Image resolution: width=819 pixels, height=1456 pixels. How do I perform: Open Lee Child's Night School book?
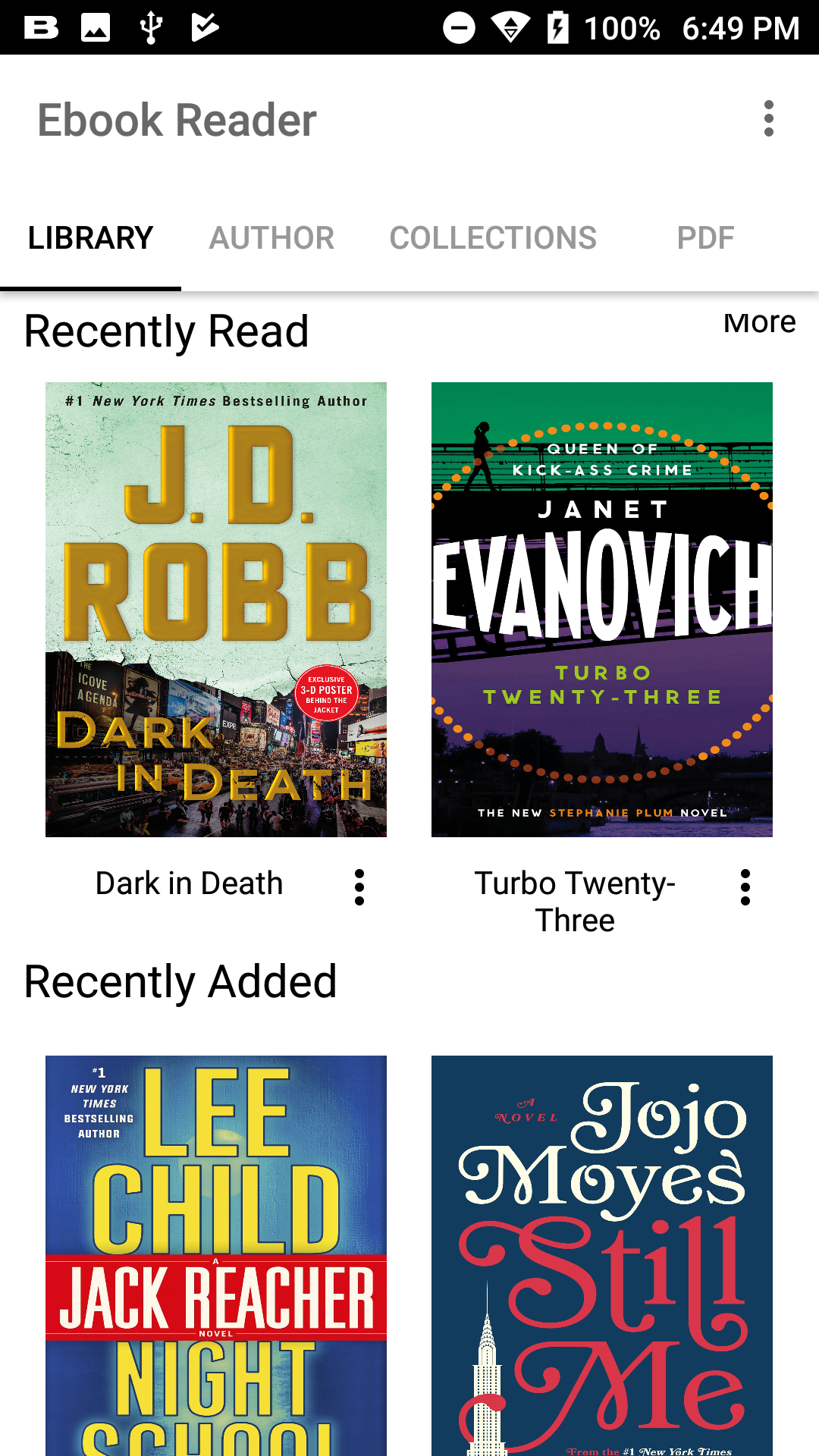click(x=216, y=1255)
